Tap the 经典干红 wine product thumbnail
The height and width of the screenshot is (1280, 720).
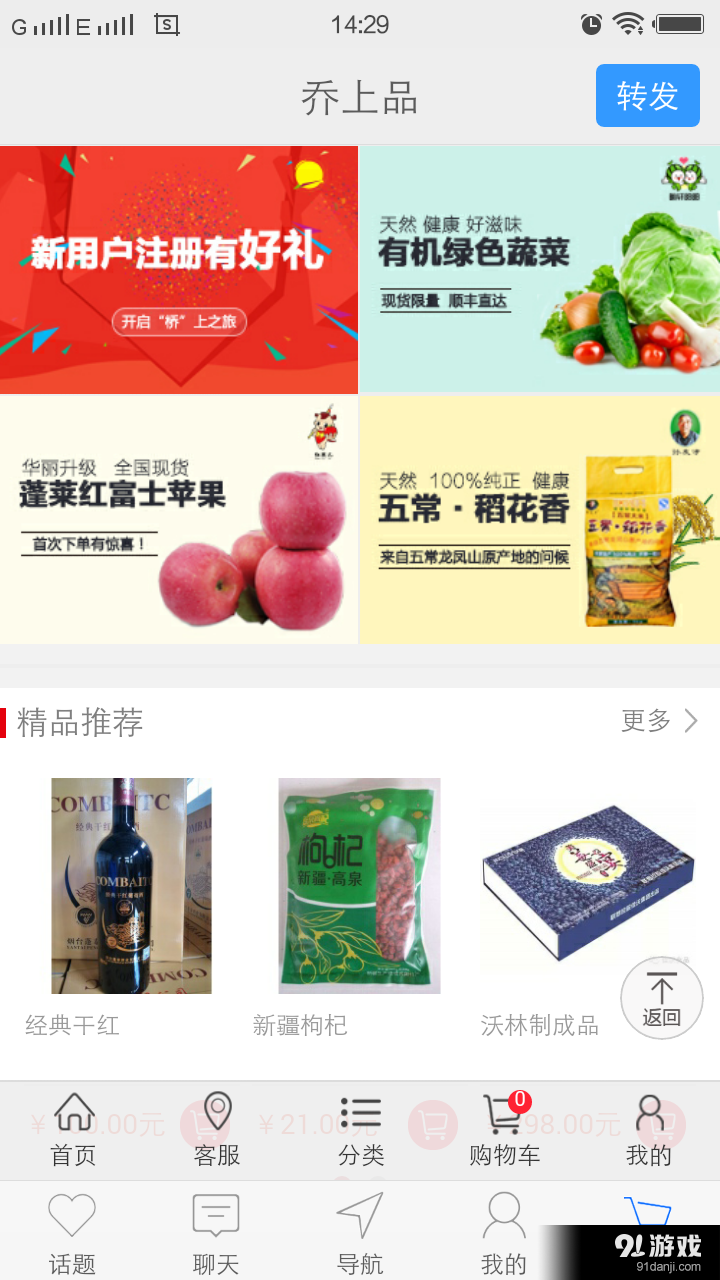click(x=131, y=885)
